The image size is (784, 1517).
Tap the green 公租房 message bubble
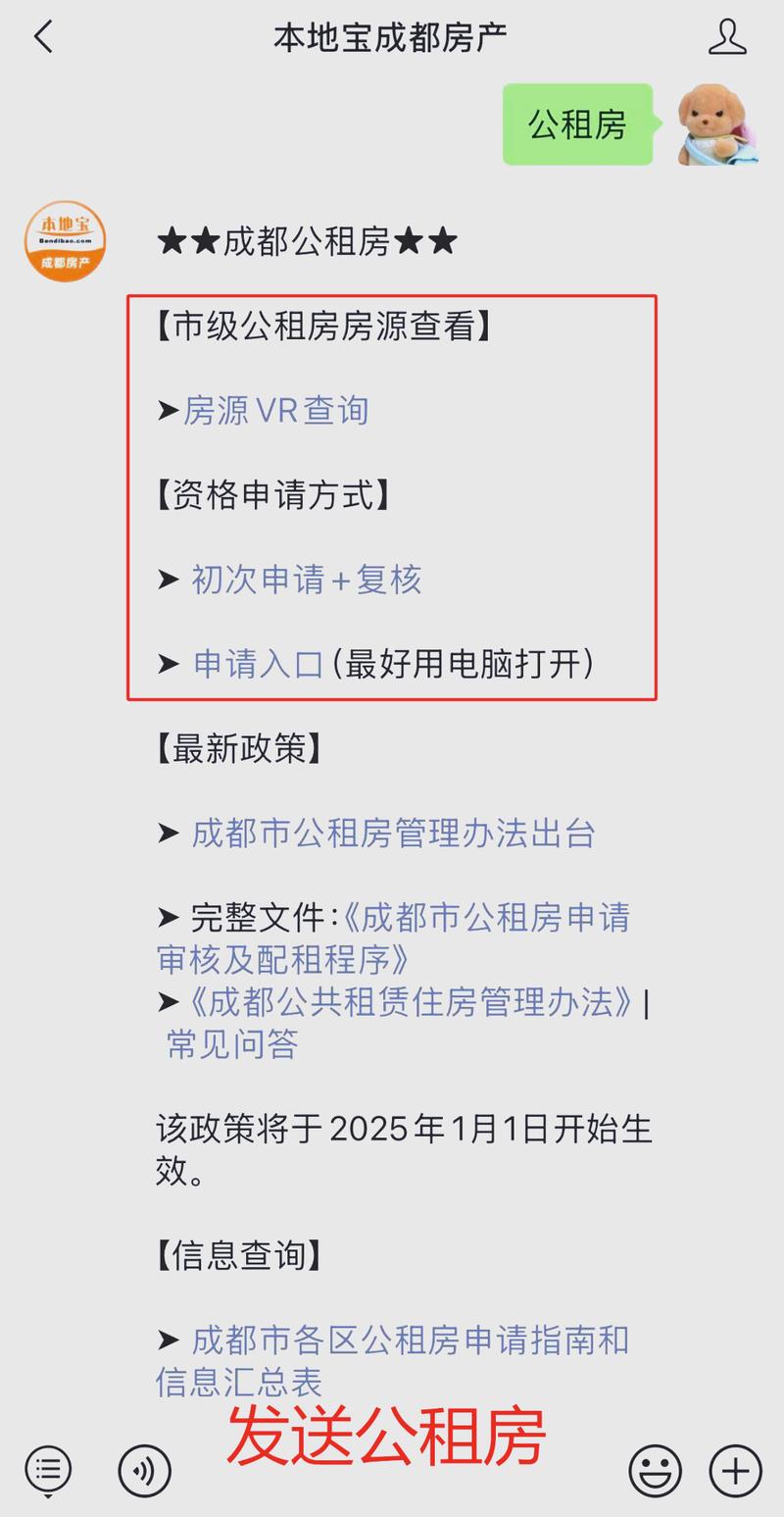pyautogui.click(x=577, y=126)
